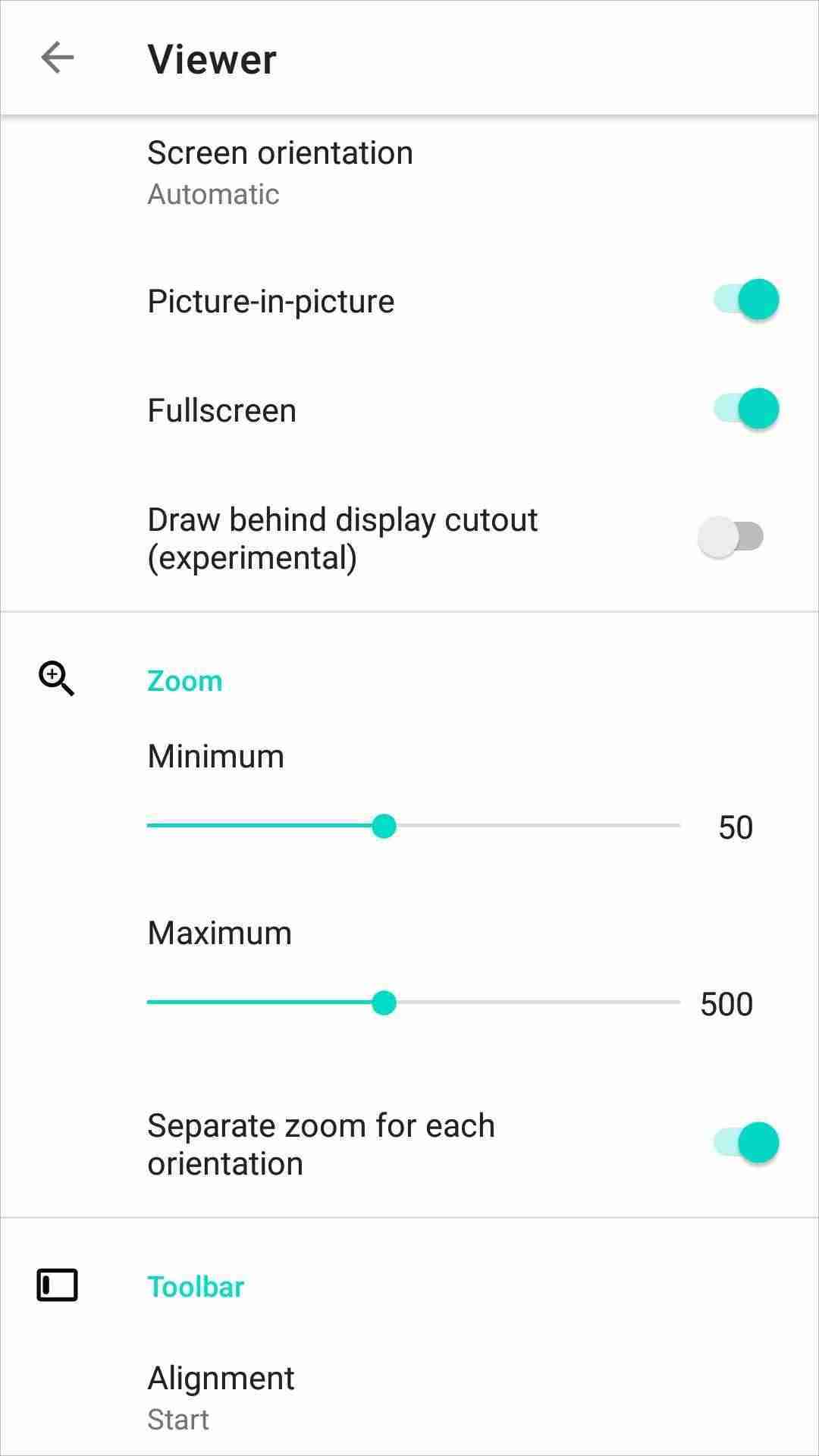Select the Zoom section heading
819x1456 pixels.
point(184,679)
